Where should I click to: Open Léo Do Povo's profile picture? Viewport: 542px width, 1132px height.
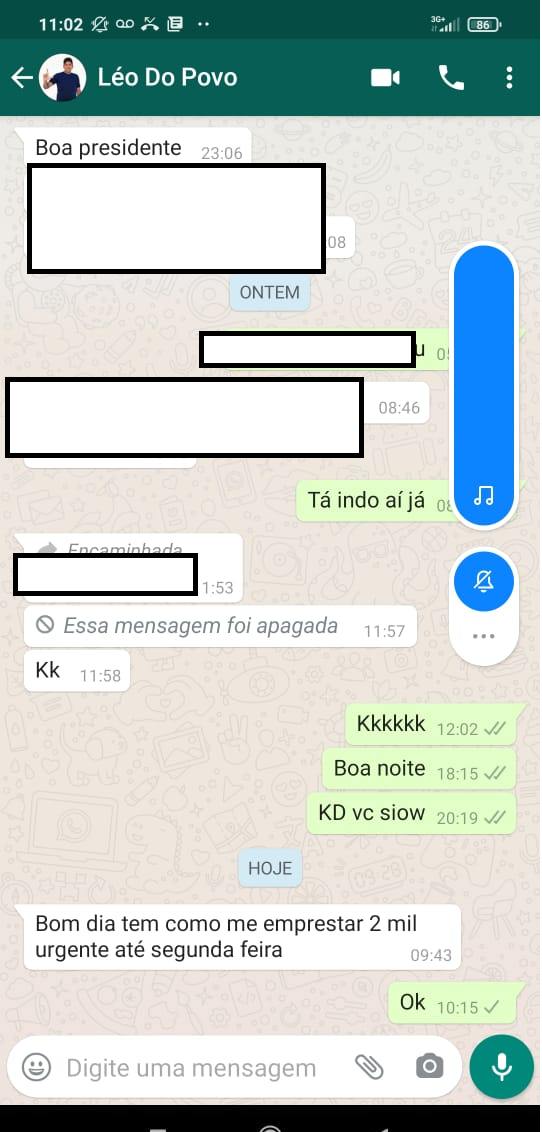[62, 77]
